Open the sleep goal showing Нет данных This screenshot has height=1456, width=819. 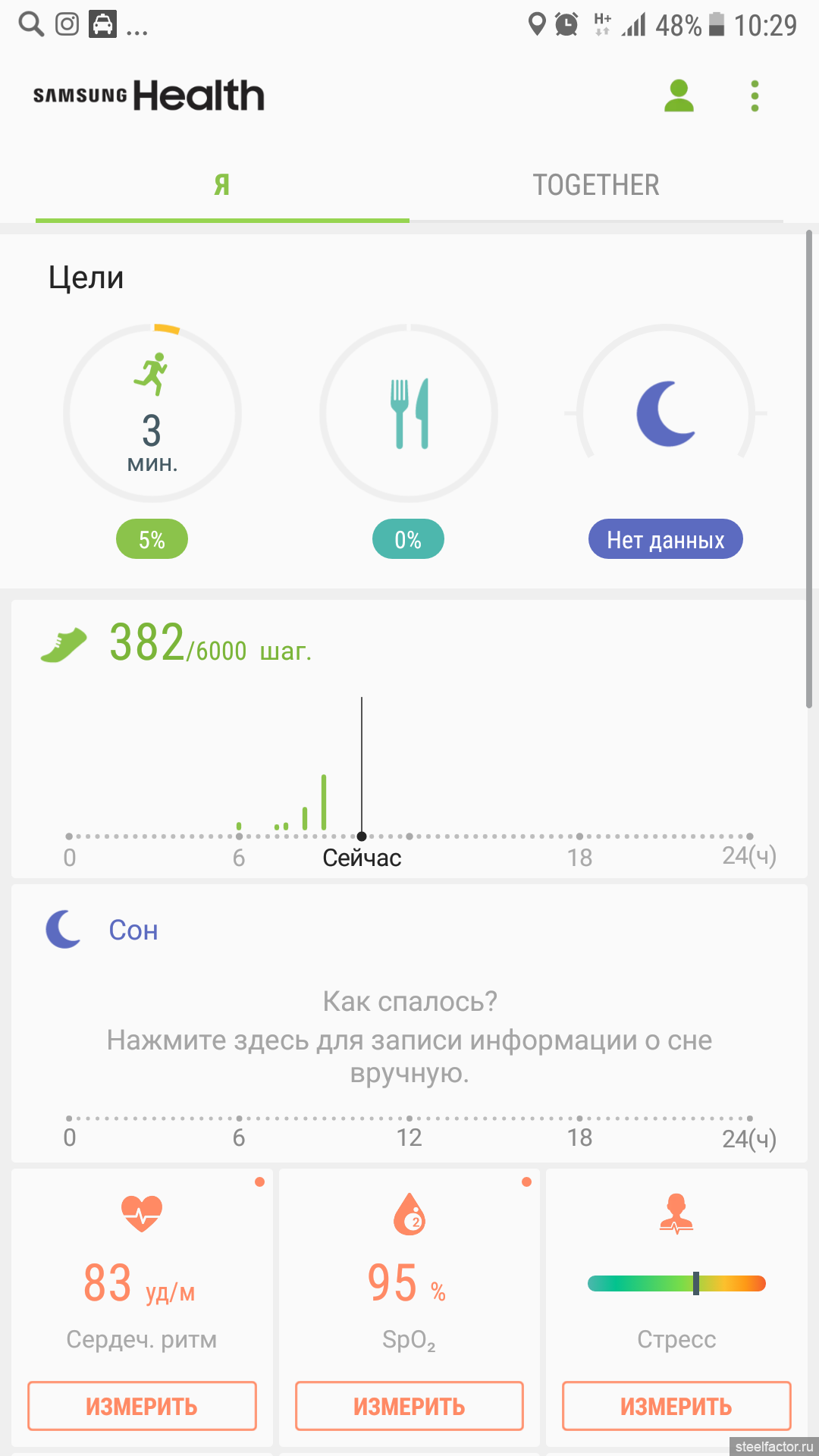[x=666, y=413]
